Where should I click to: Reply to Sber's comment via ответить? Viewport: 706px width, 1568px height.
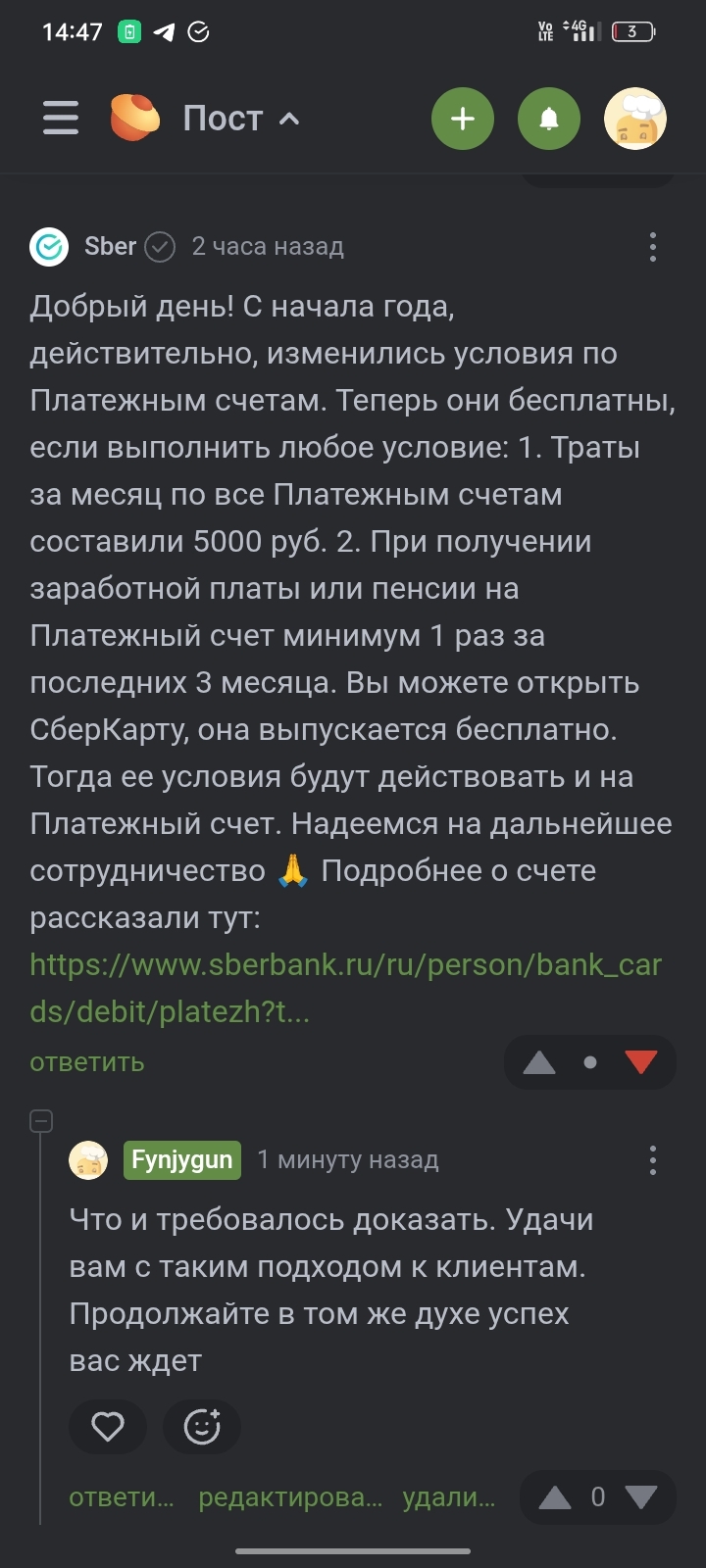(x=87, y=1062)
